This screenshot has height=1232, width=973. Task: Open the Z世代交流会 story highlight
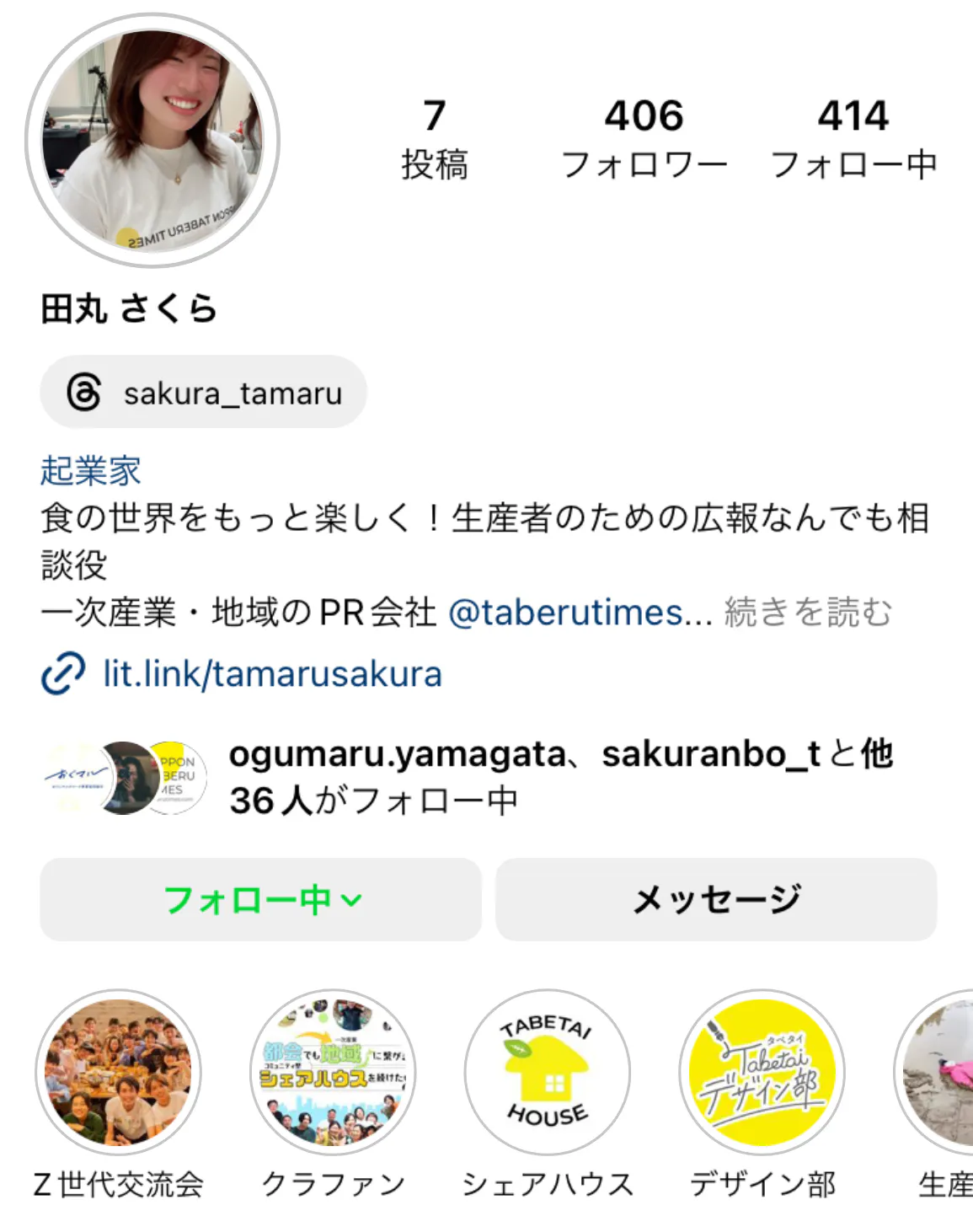(118, 1072)
